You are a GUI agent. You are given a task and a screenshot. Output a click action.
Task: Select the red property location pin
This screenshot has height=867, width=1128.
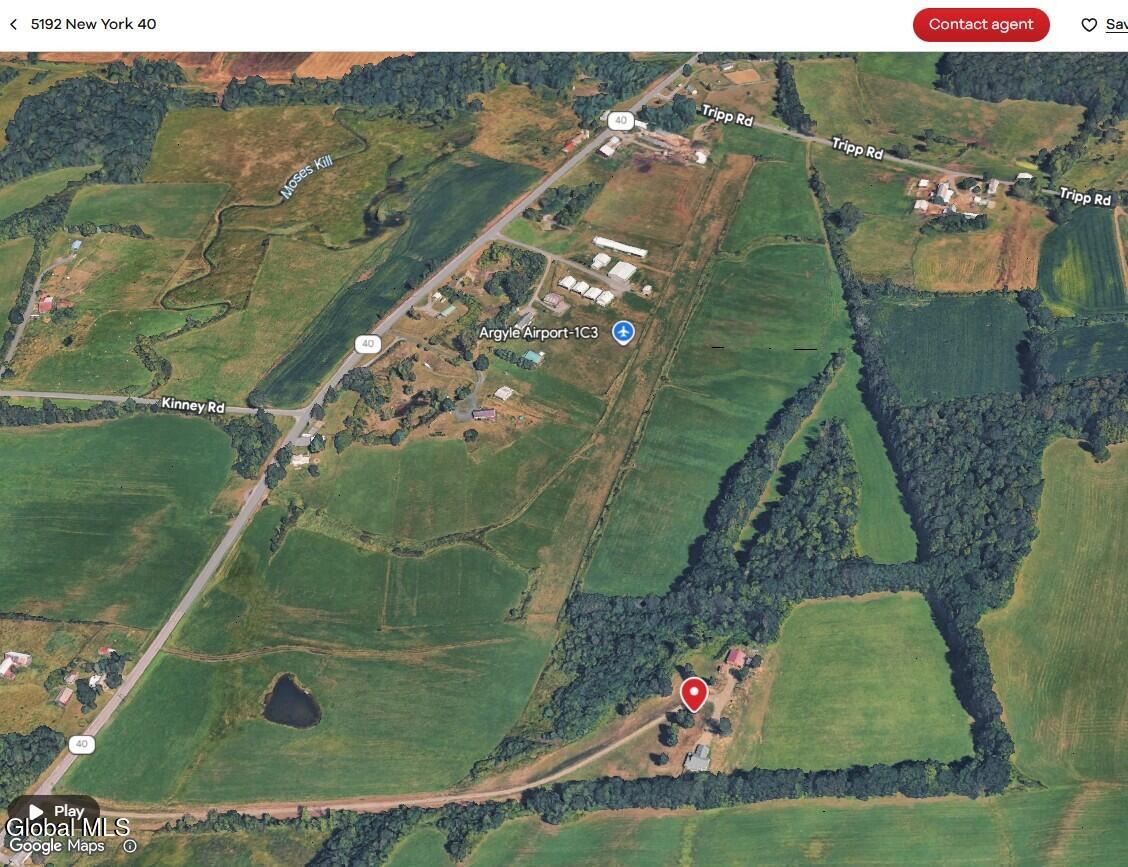[693, 694]
